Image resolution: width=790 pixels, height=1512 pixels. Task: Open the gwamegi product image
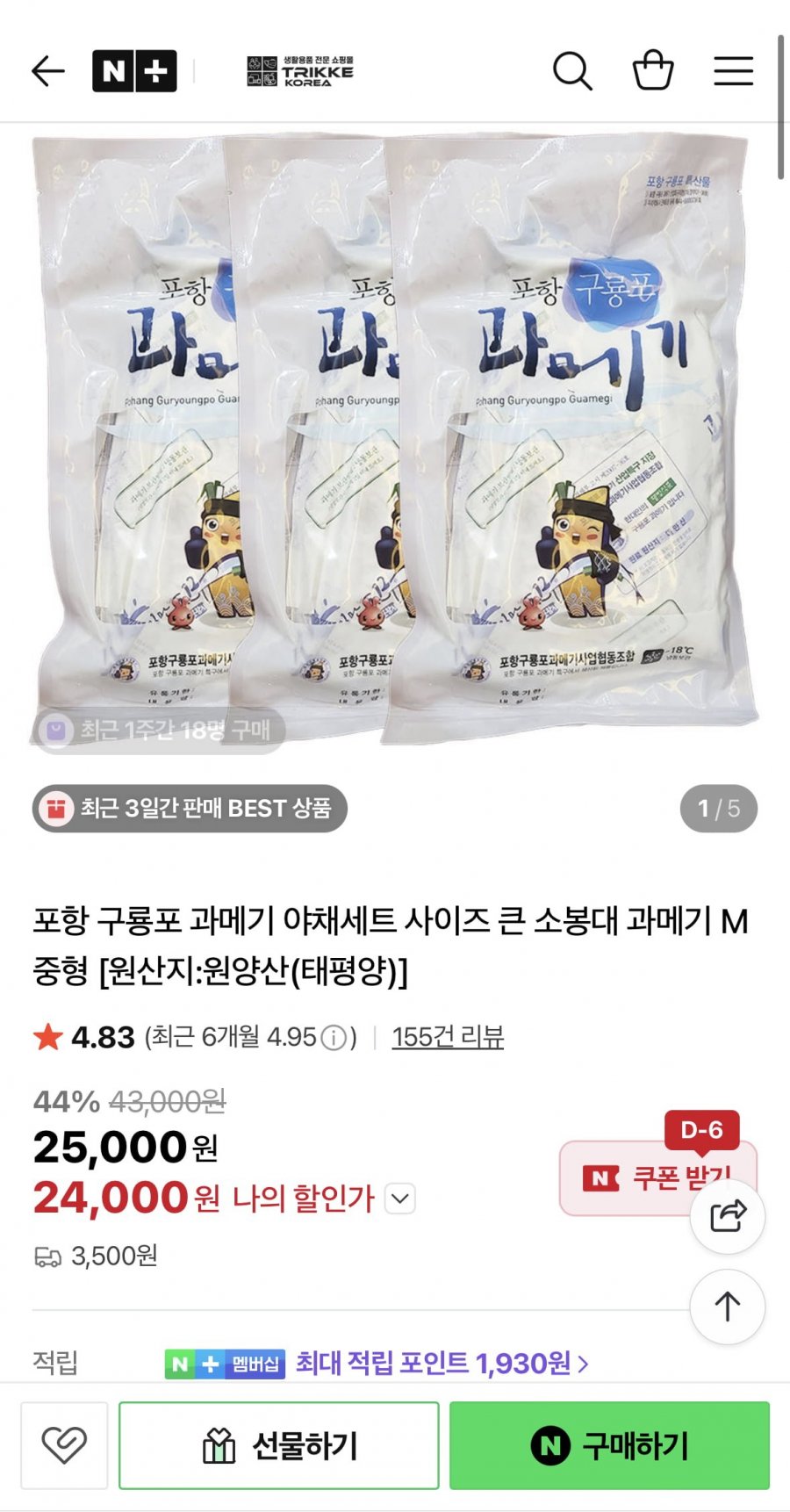[x=395, y=439]
